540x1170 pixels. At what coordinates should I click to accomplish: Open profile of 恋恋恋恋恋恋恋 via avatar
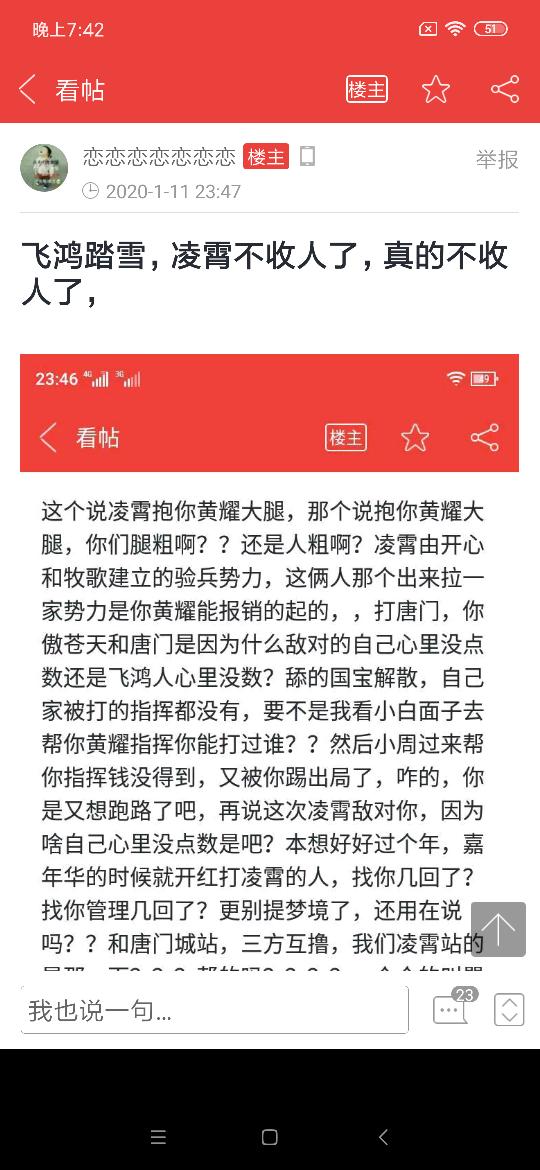tap(44, 167)
